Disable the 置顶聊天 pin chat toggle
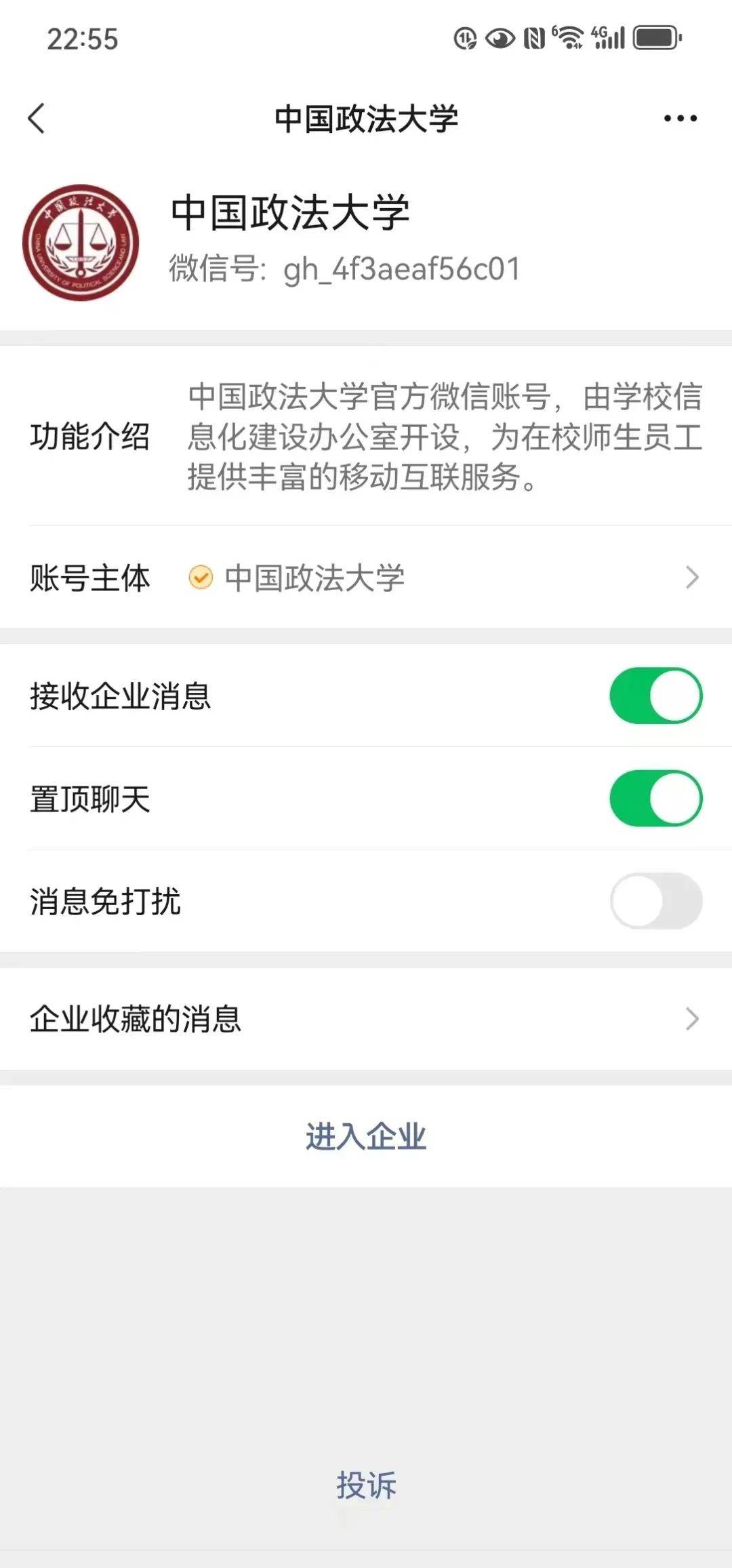The image size is (732, 1568). 655,798
